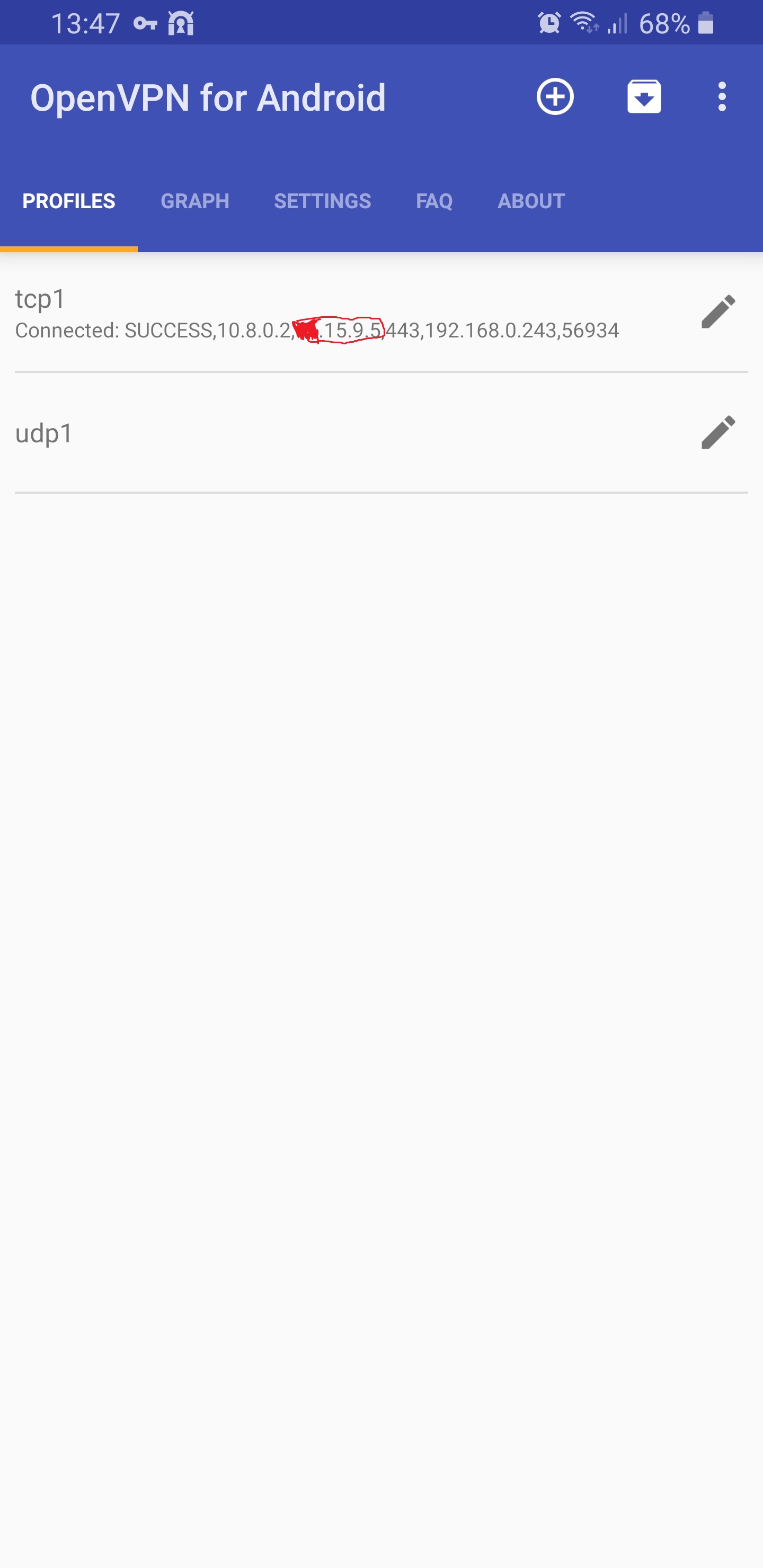View the FAQ tab
Image resolution: width=763 pixels, height=1568 pixels.
[x=433, y=201]
